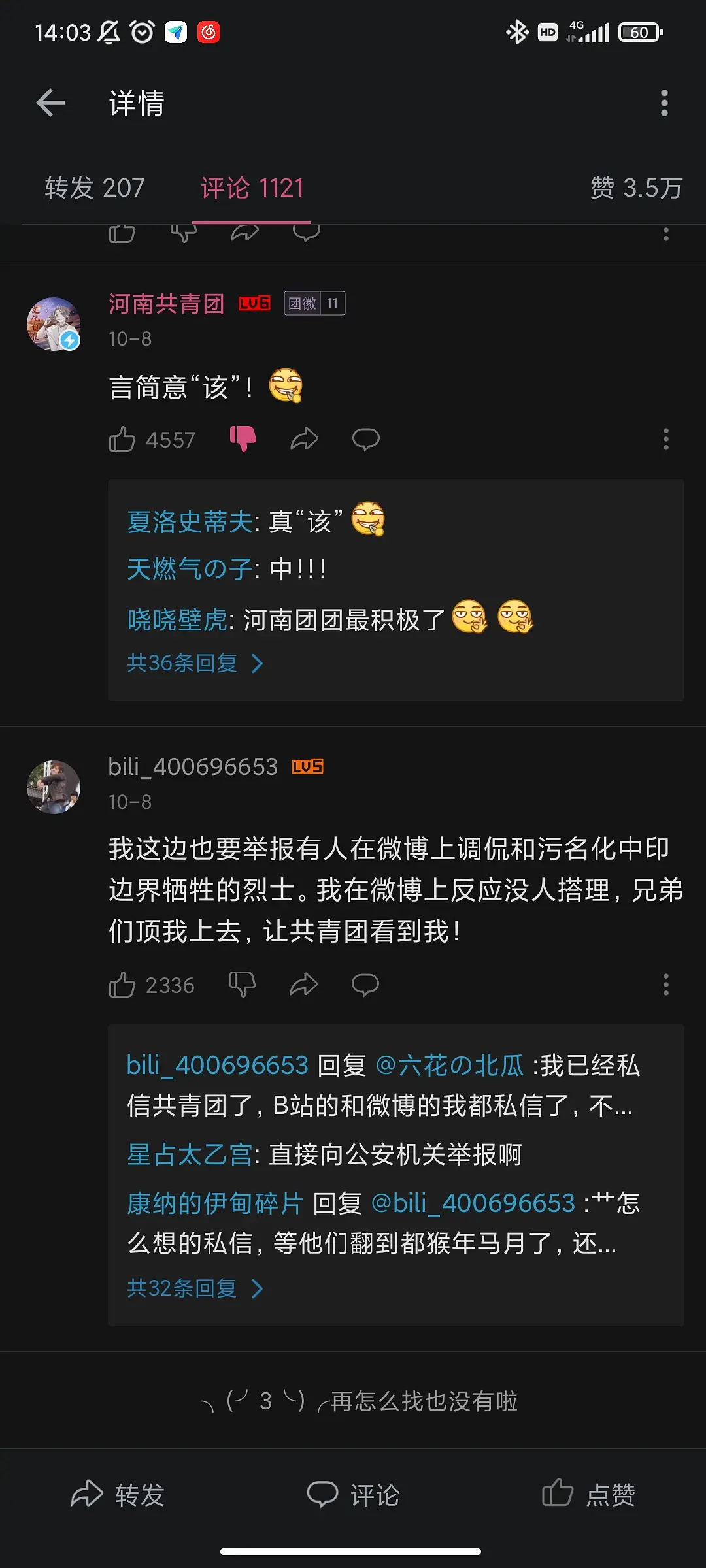Like 河南共青团's comment
This screenshot has width=706, height=1568.
point(122,440)
